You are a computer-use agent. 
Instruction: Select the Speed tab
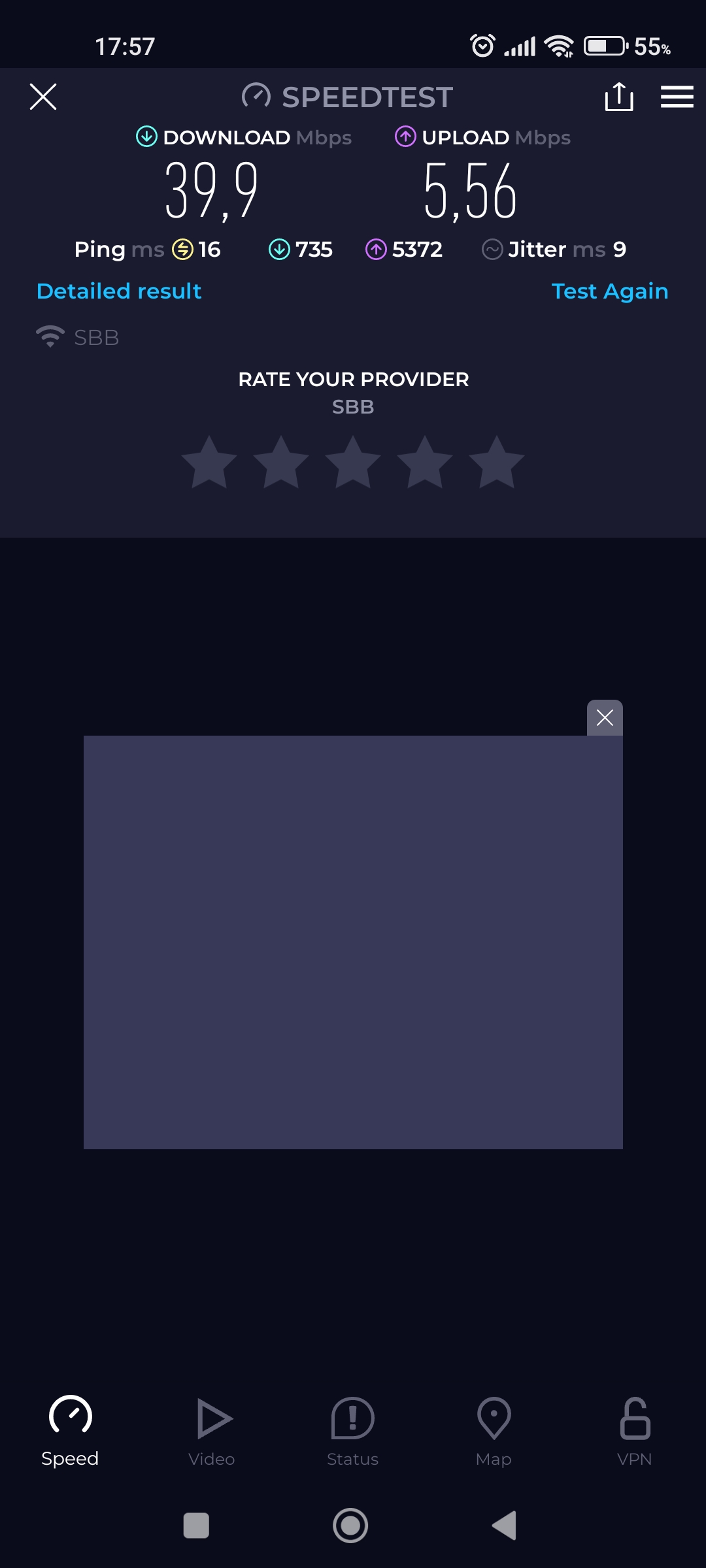click(70, 1431)
